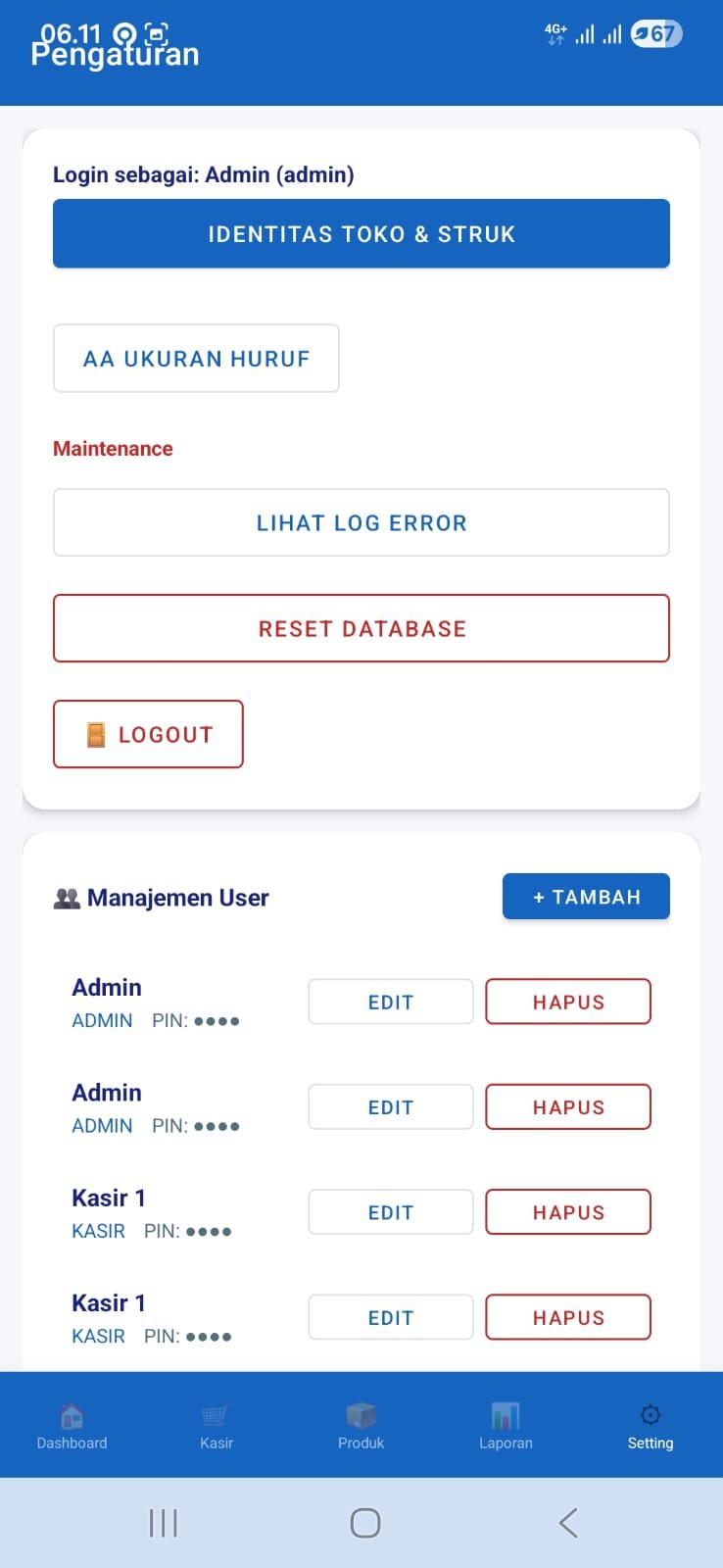The width and height of the screenshot is (723, 1568).
Task: Go to the Kasir tab
Action: coord(216,1426)
